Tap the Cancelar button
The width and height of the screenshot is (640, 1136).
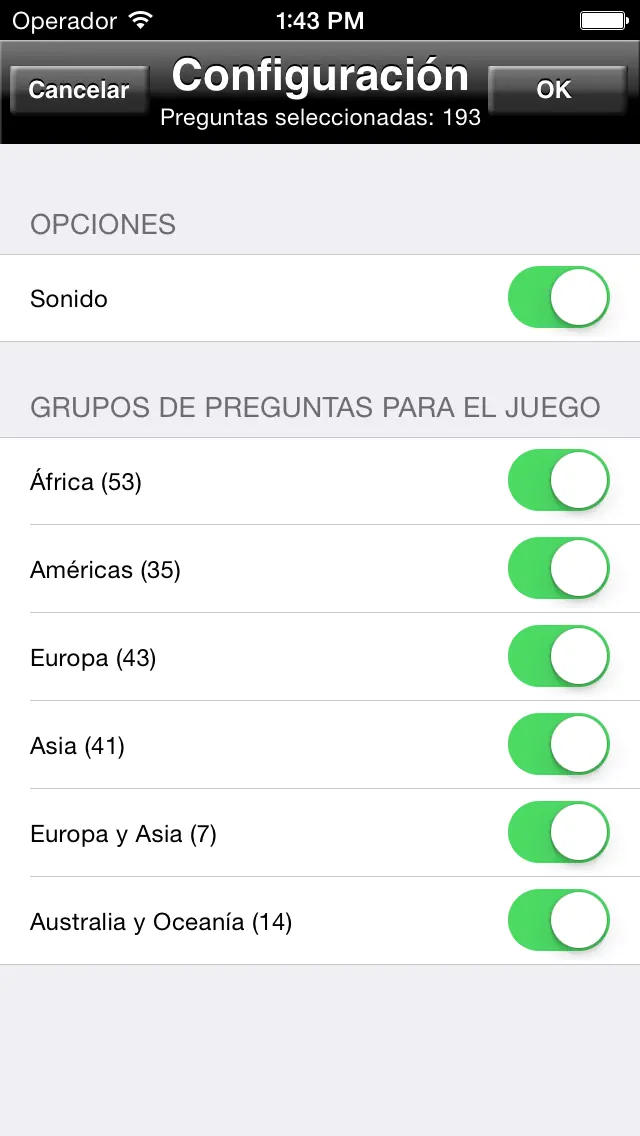pos(78,90)
